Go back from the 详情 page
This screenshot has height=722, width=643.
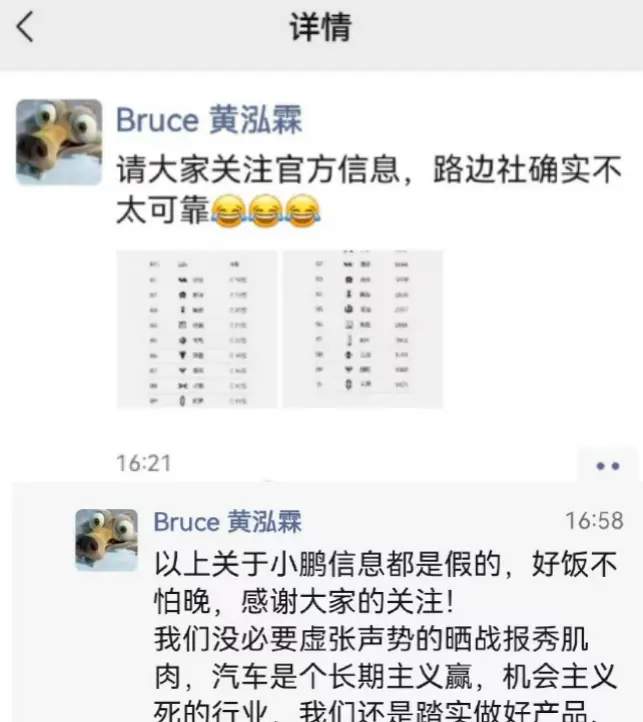coord(25,27)
